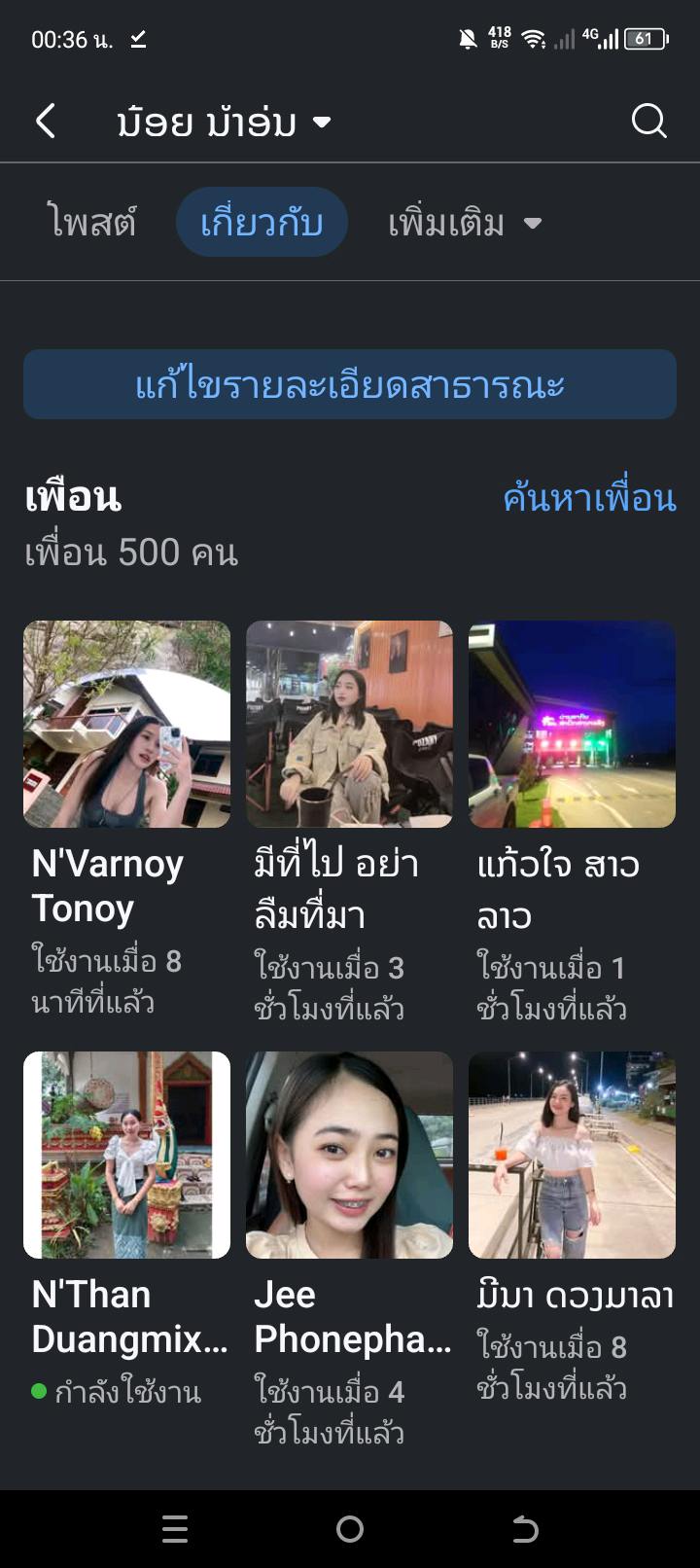View friend มีที่ไป อย่าลืมที่มา

pos(349,725)
